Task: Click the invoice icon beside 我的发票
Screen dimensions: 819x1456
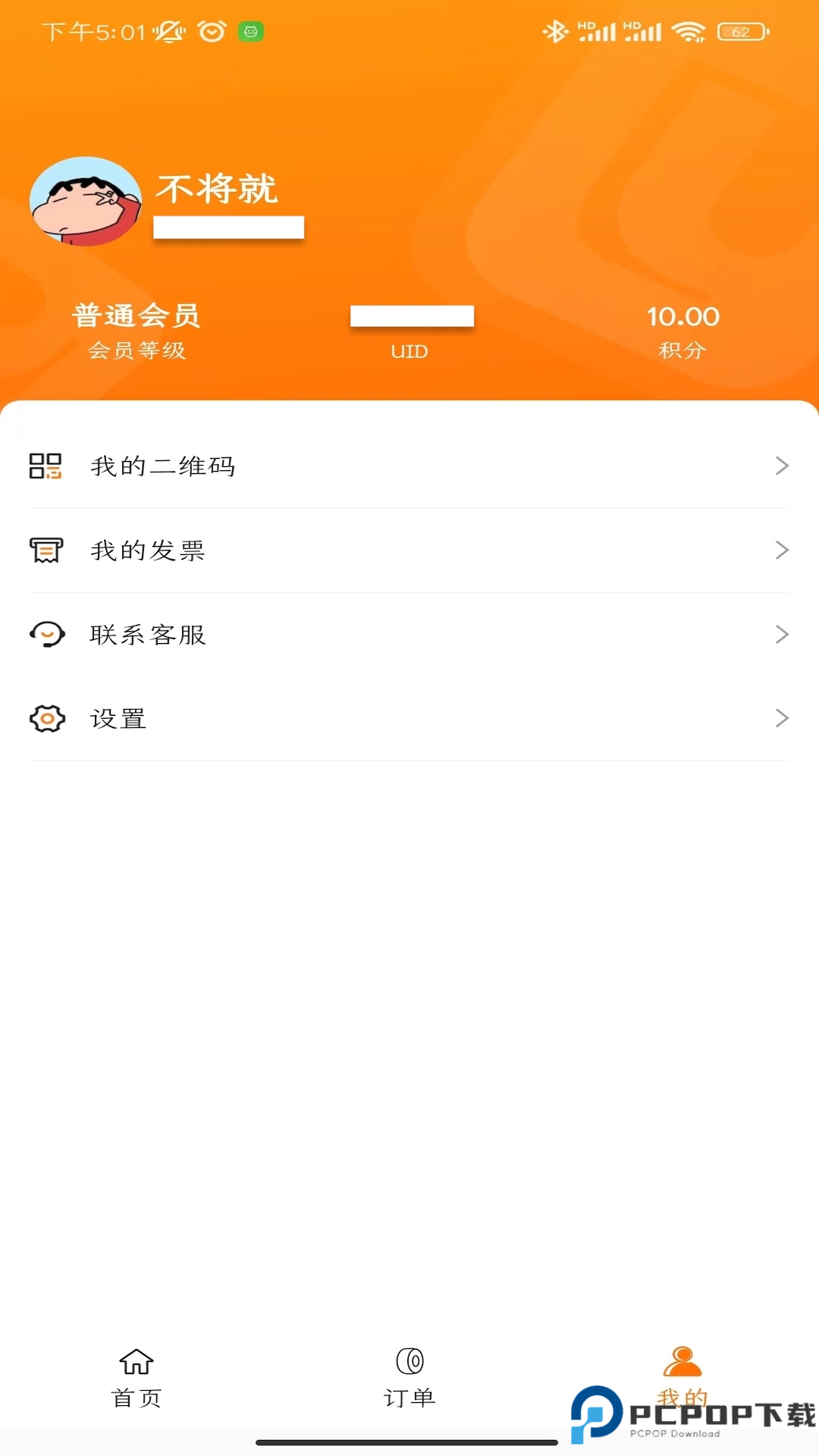Action: 46,551
